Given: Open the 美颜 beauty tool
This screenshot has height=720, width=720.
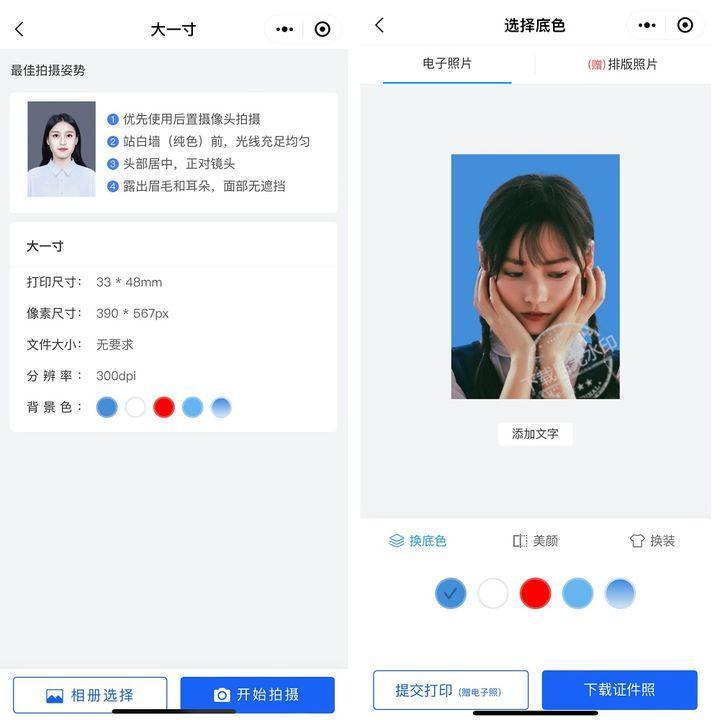Looking at the screenshot, I should pos(535,541).
